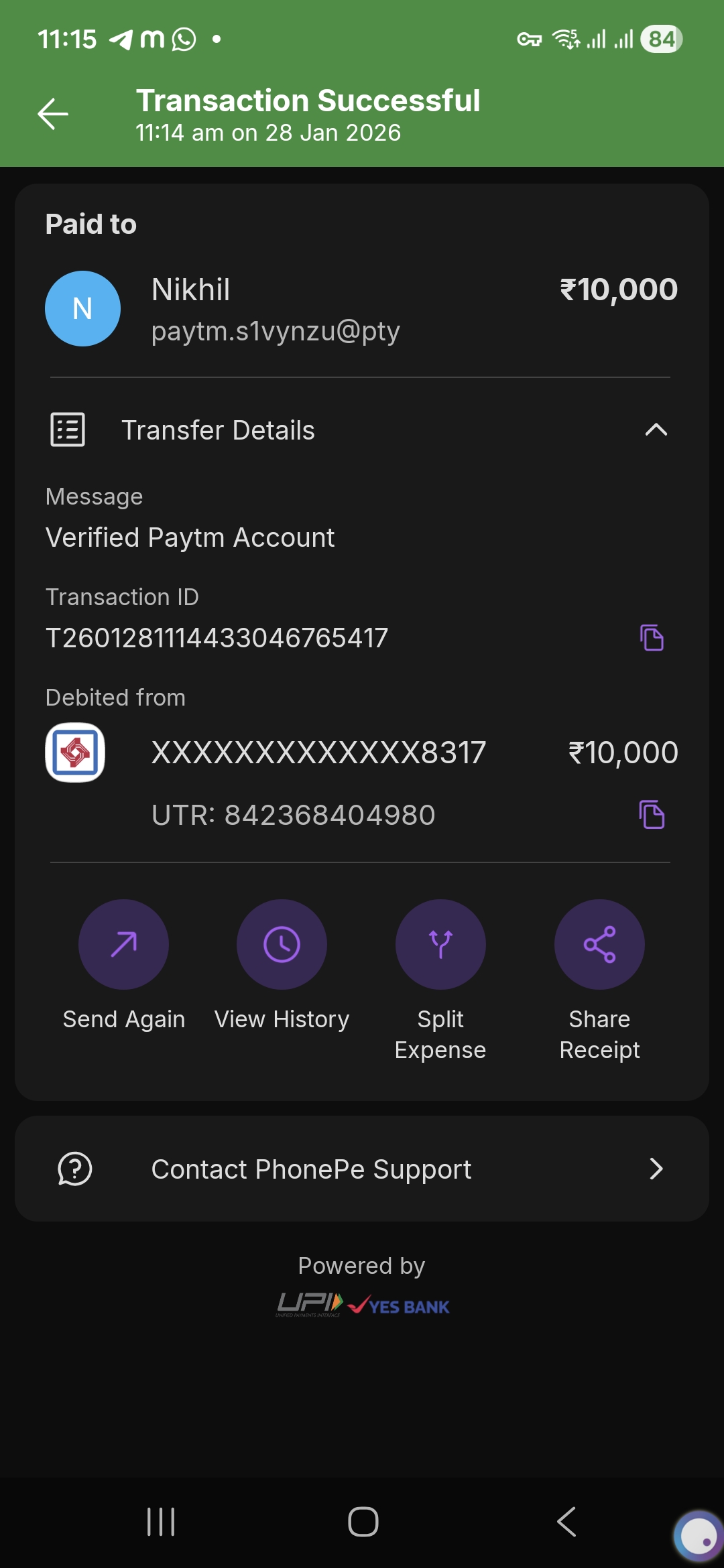The height and width of the screenshot is (1568, 724).
Task: Copy the Transaction ID
Action: [x=652, y=637]
